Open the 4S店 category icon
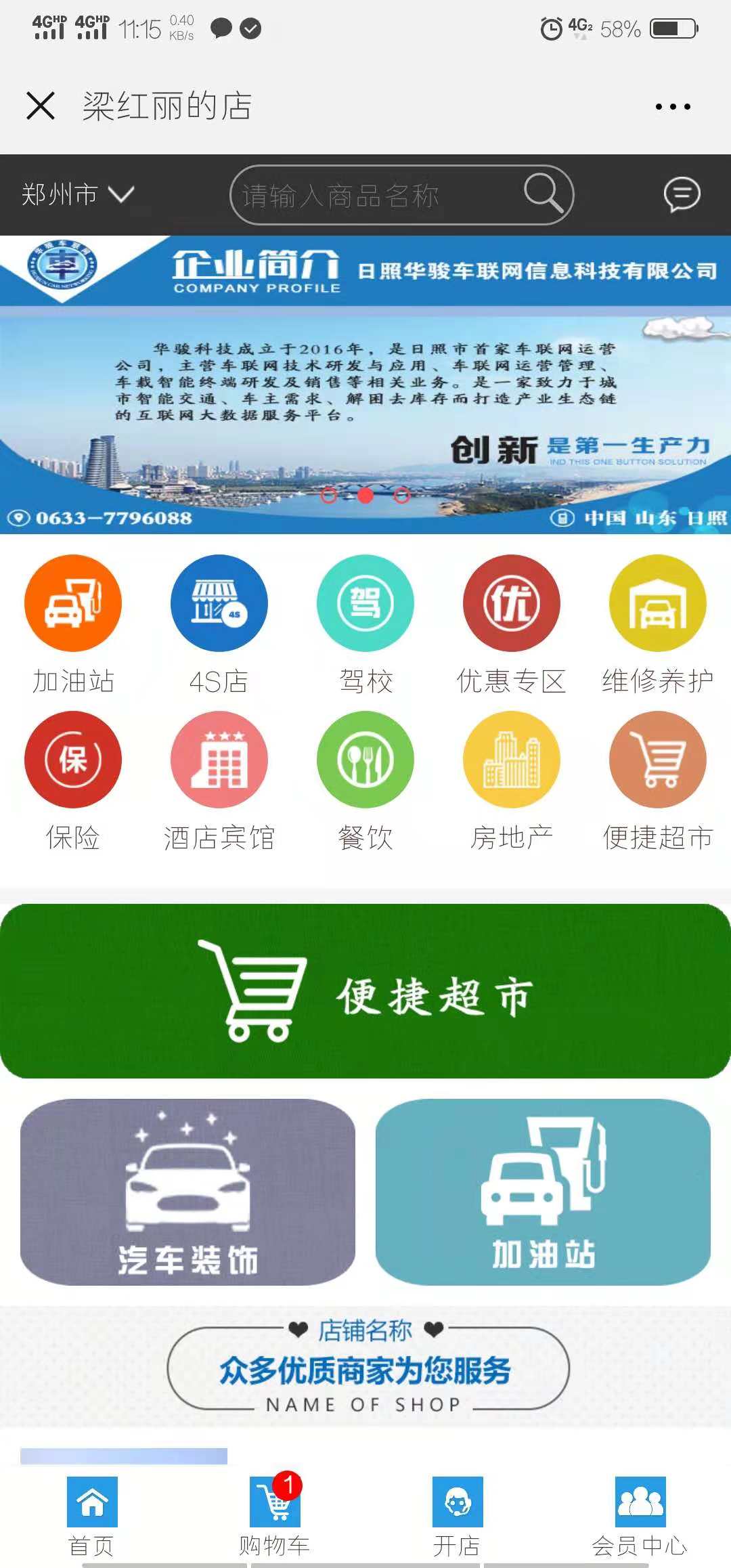This screenshot has width=731, height=1568. tap(219, 603)
